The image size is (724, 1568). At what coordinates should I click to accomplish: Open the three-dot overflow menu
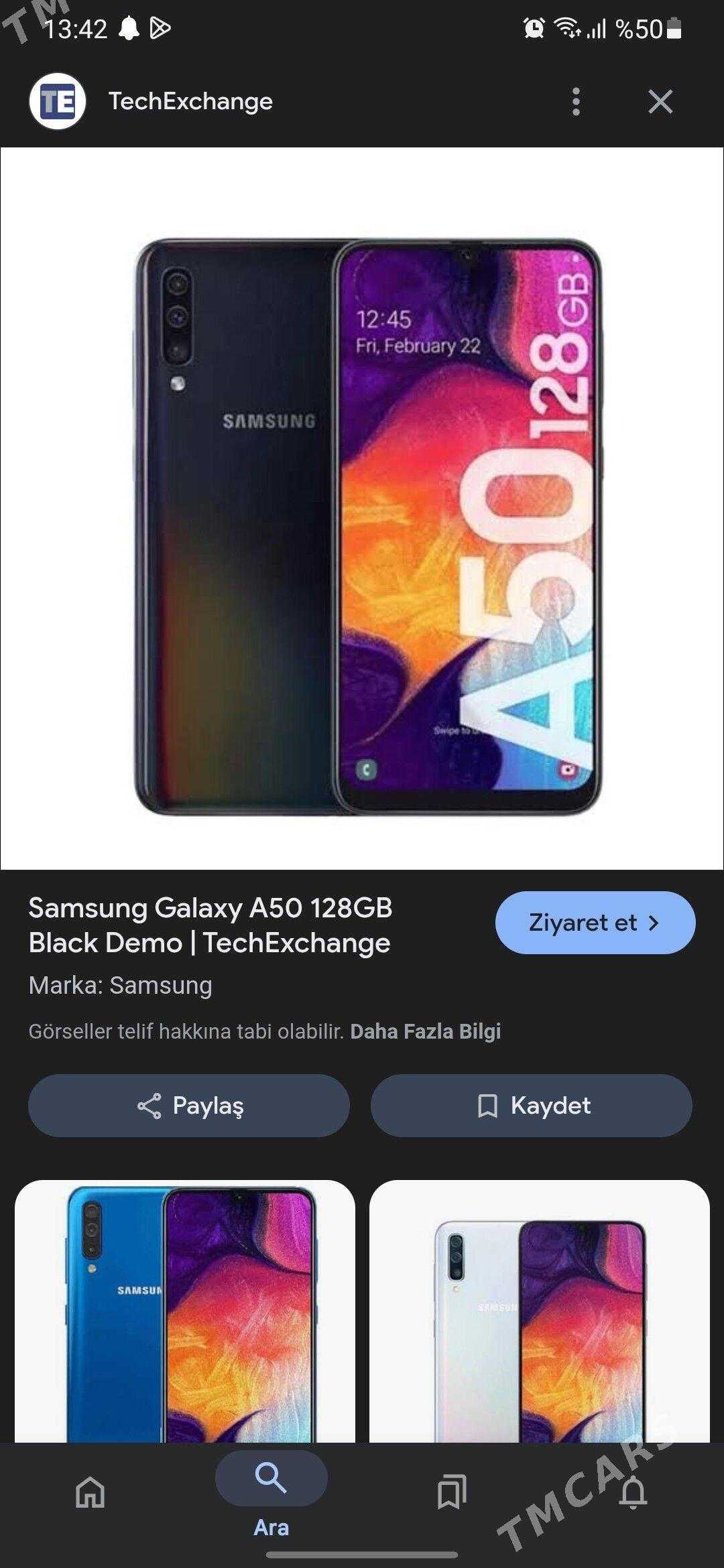(576, 102)
